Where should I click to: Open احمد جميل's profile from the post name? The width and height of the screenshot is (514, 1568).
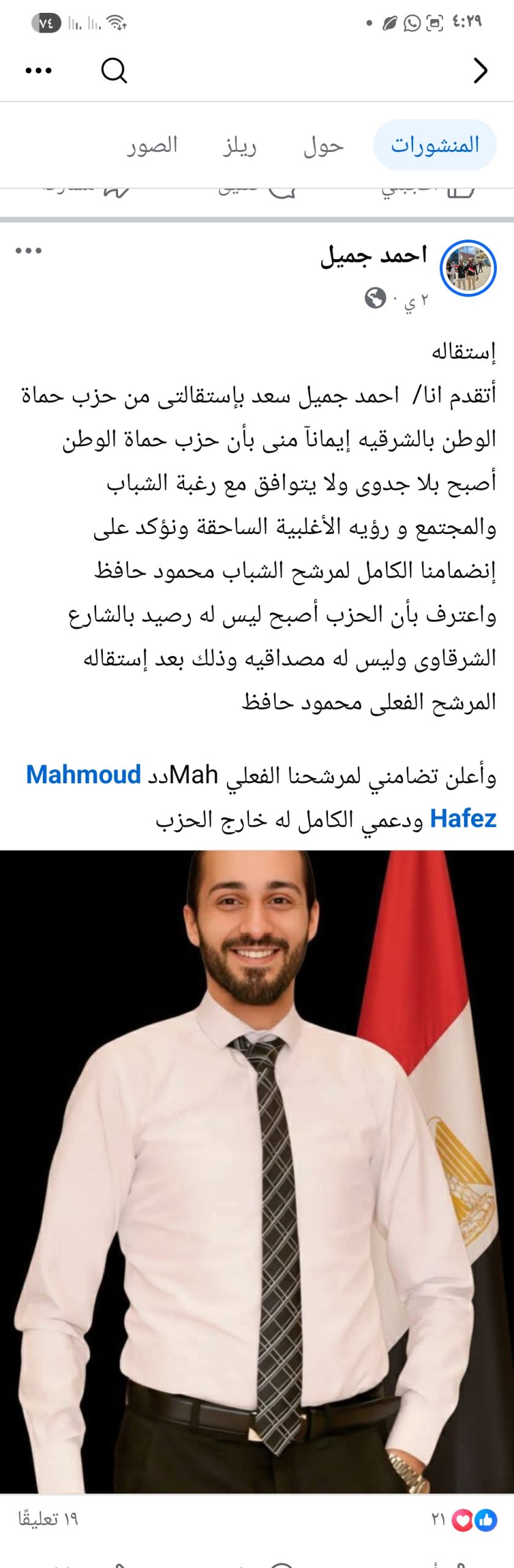(x=373, y=255)
